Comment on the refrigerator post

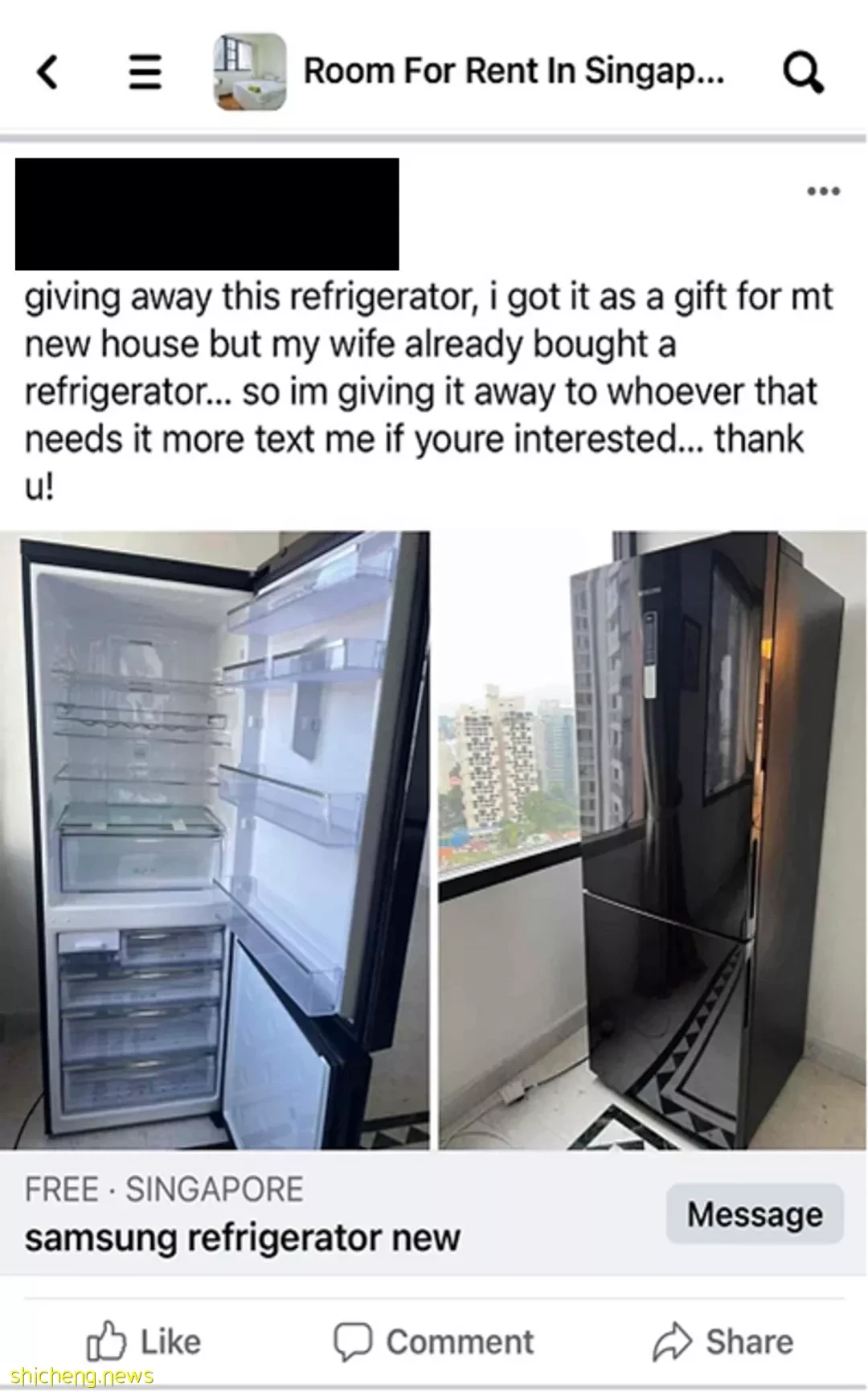(434, 1342)
